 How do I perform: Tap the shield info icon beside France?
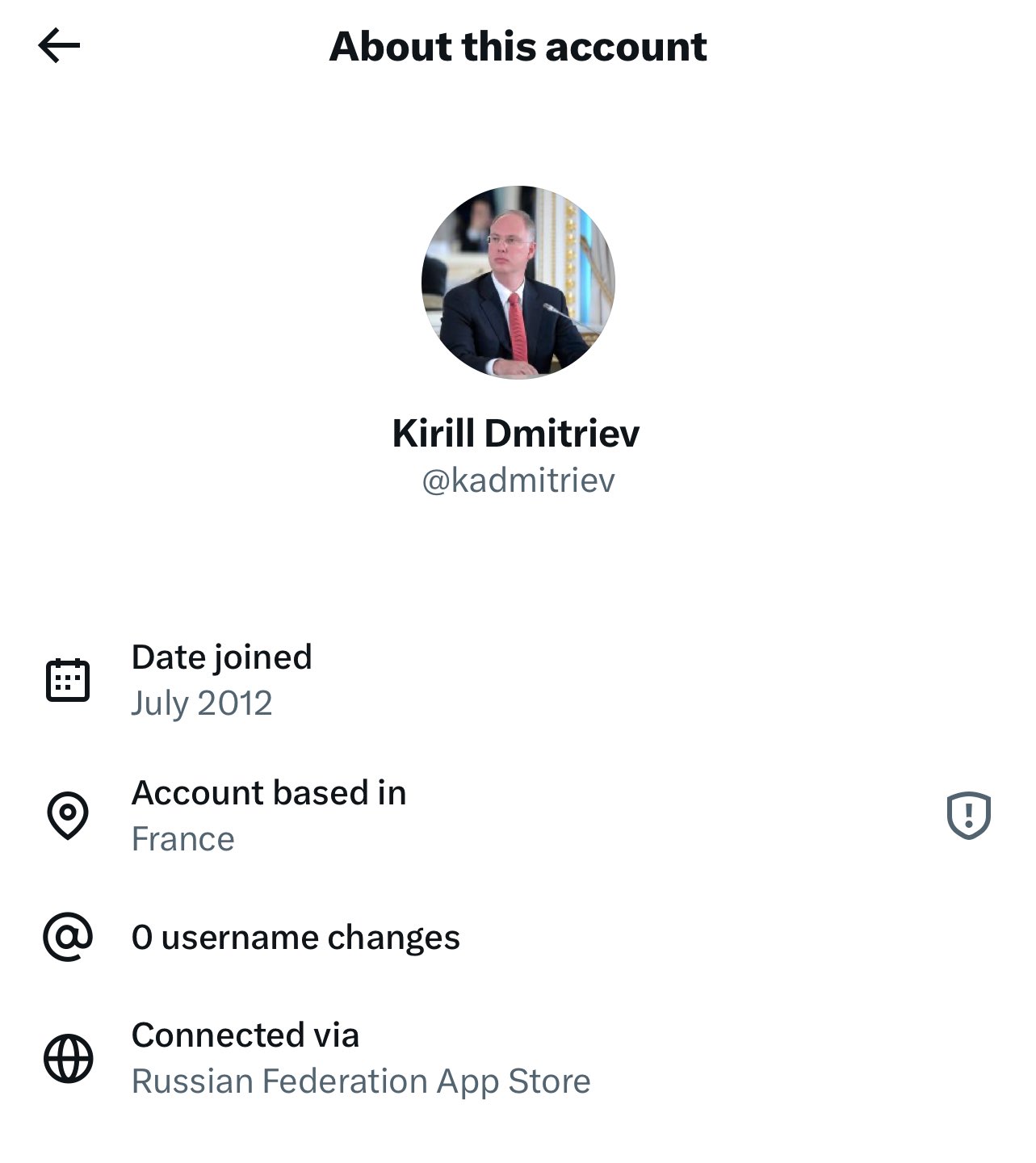(968, 815)
